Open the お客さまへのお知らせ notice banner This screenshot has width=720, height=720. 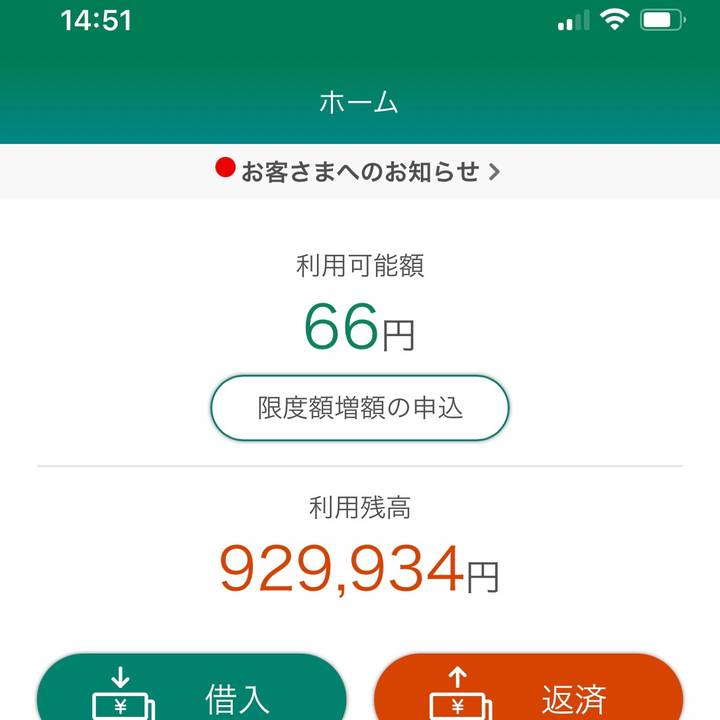click(x=359, y=171)
